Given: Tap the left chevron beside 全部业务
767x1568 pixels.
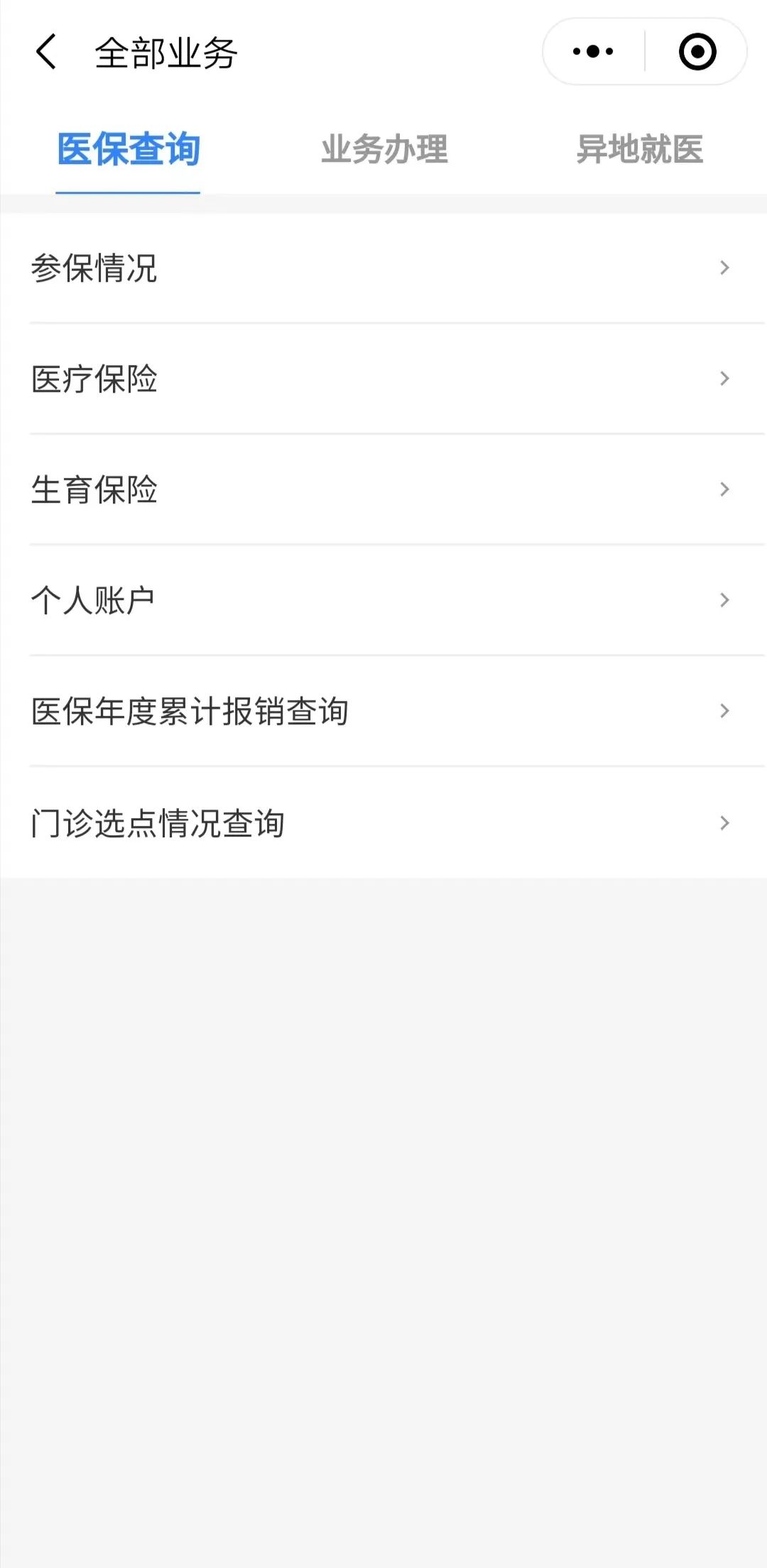Looking at the screenshot, I should coord(45,53).
